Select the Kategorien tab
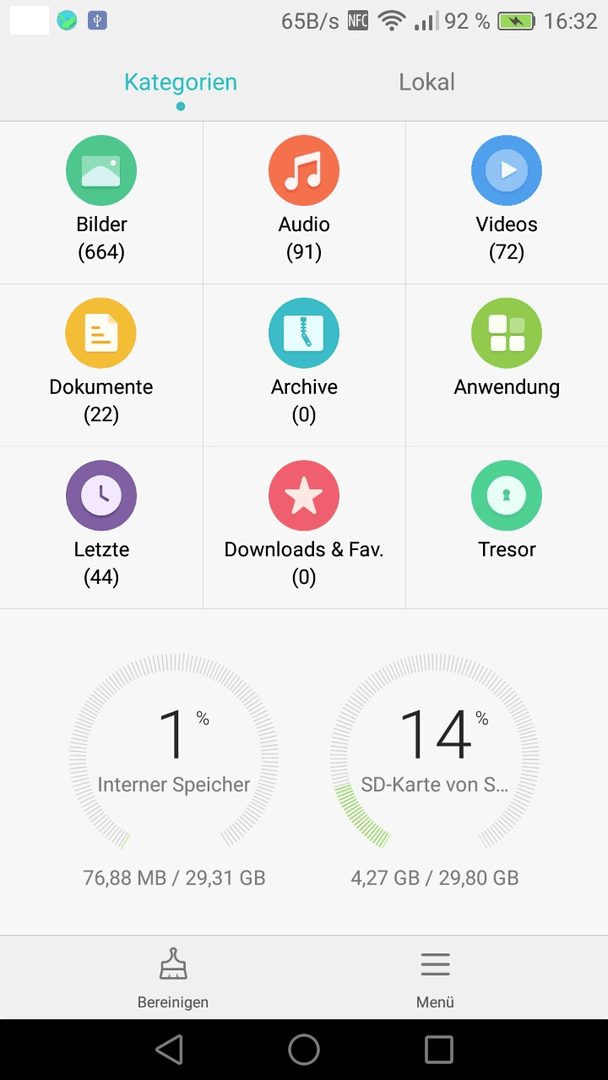 click(x=181, y=82)
